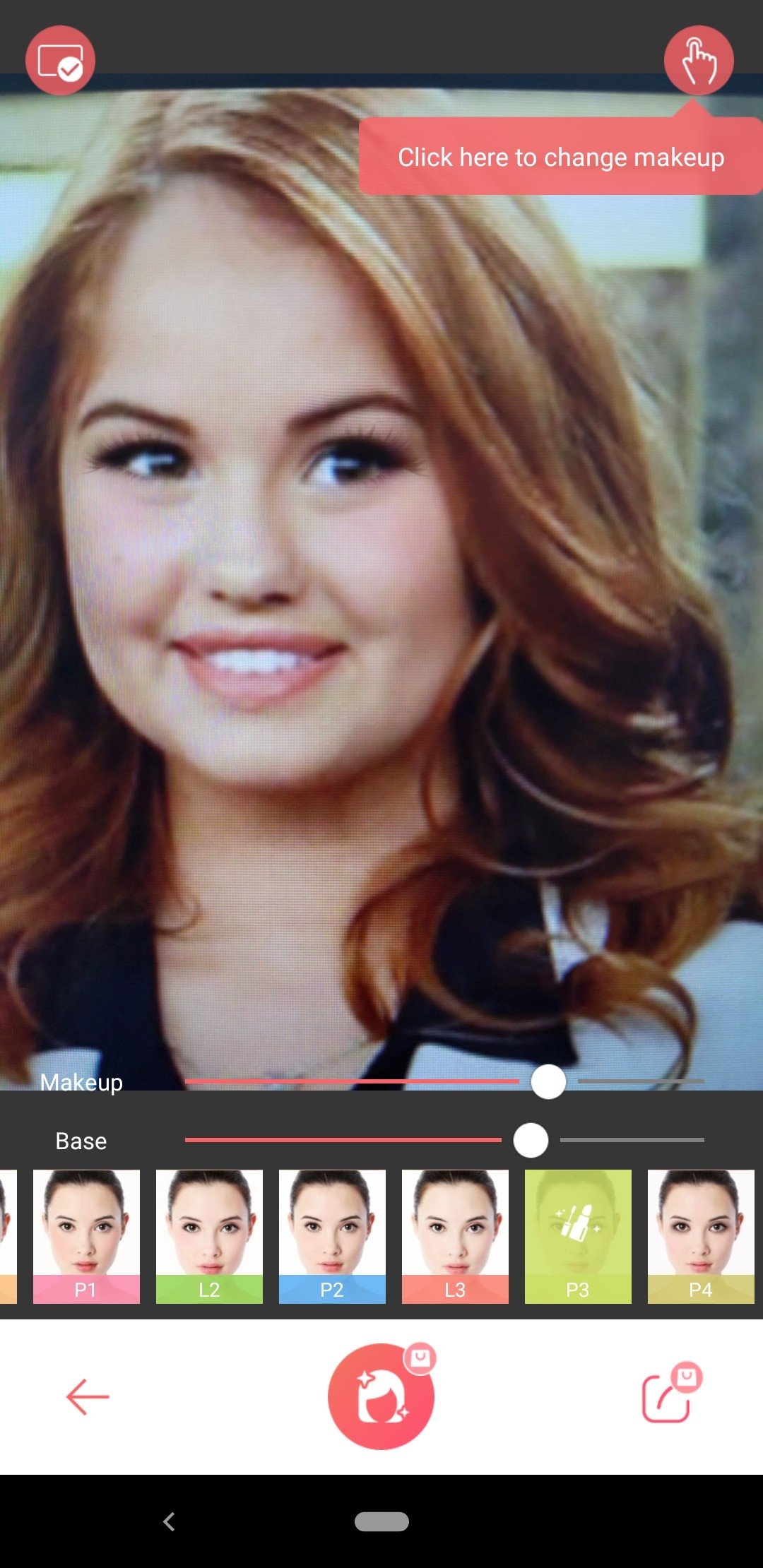Tap the before/after compare icon
This screenshot has width=763, height=1568.
pyautogui.click(x=60, y=61)
